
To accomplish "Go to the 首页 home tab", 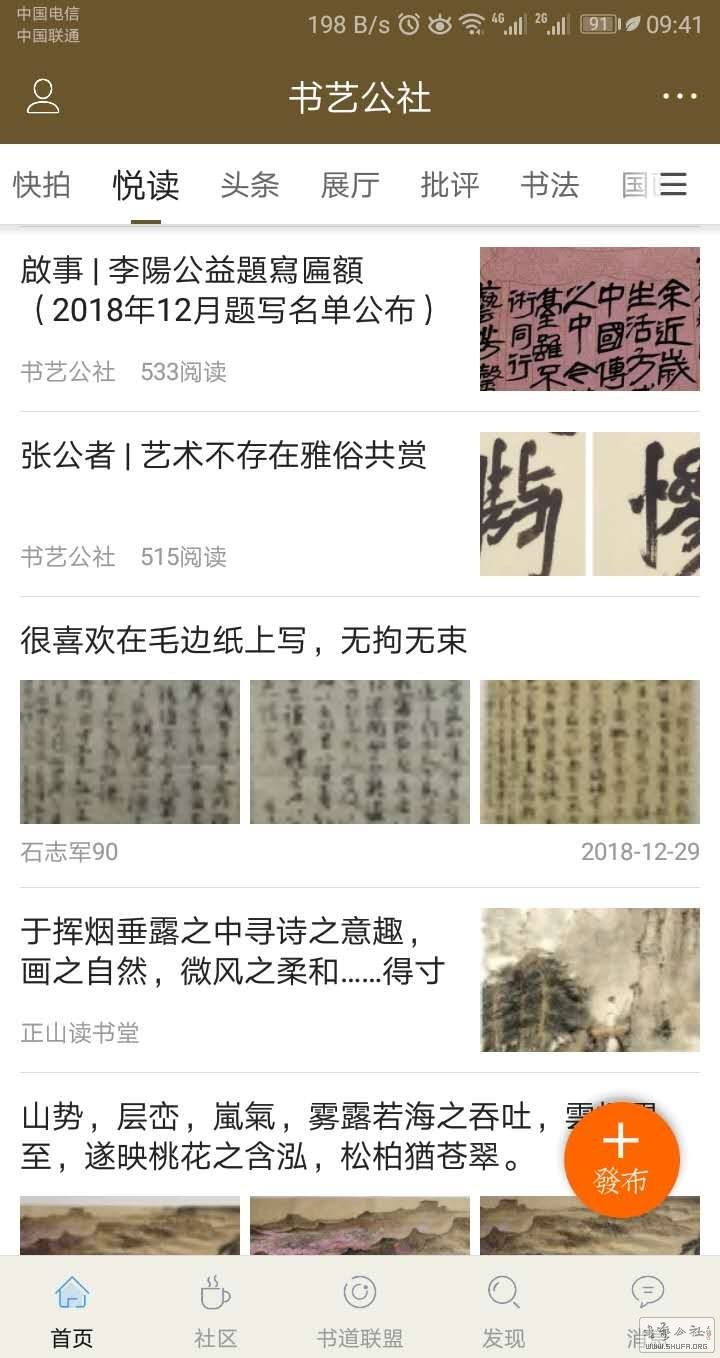I will tap(72, 1310).
